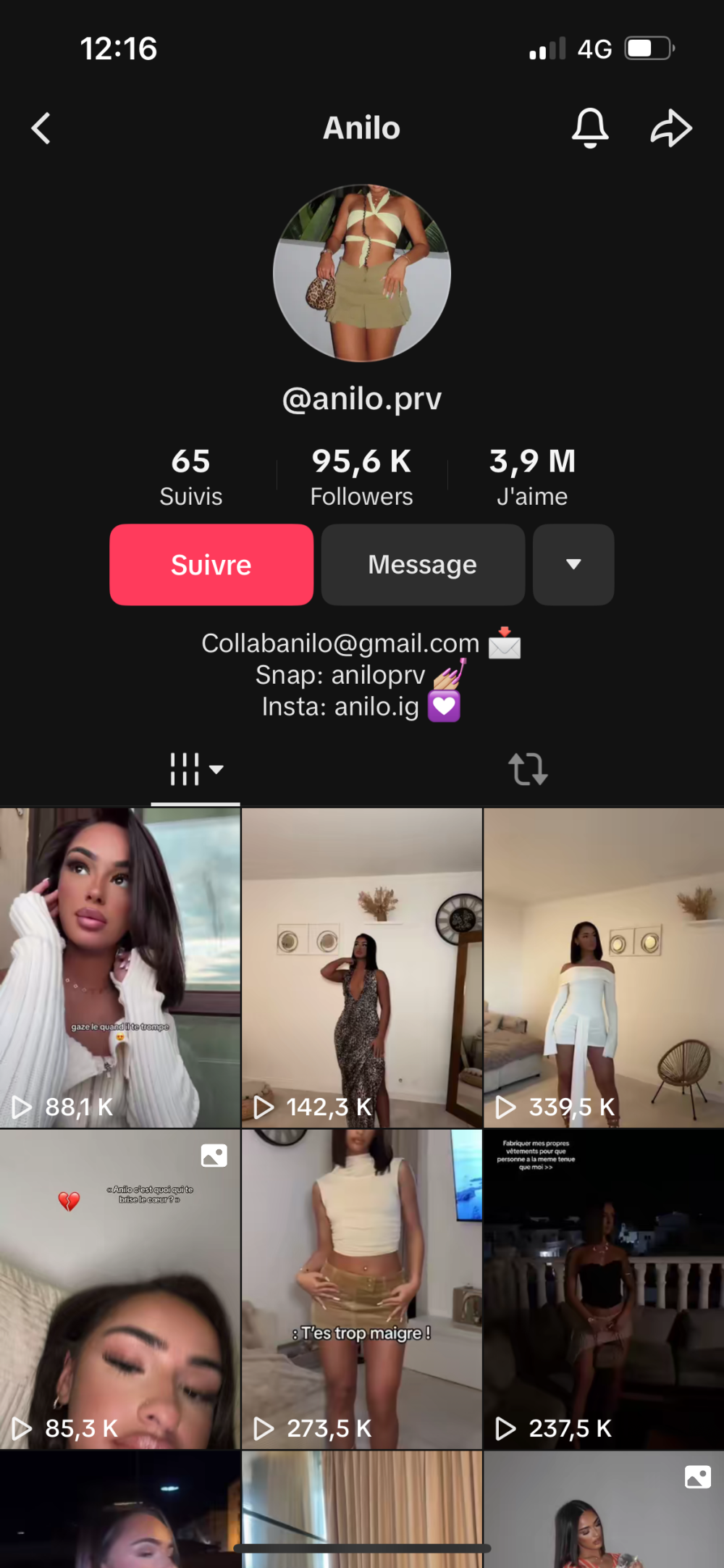Share this profile via arrow icon
Screen dimensions: 724x1568
(671, 128)
